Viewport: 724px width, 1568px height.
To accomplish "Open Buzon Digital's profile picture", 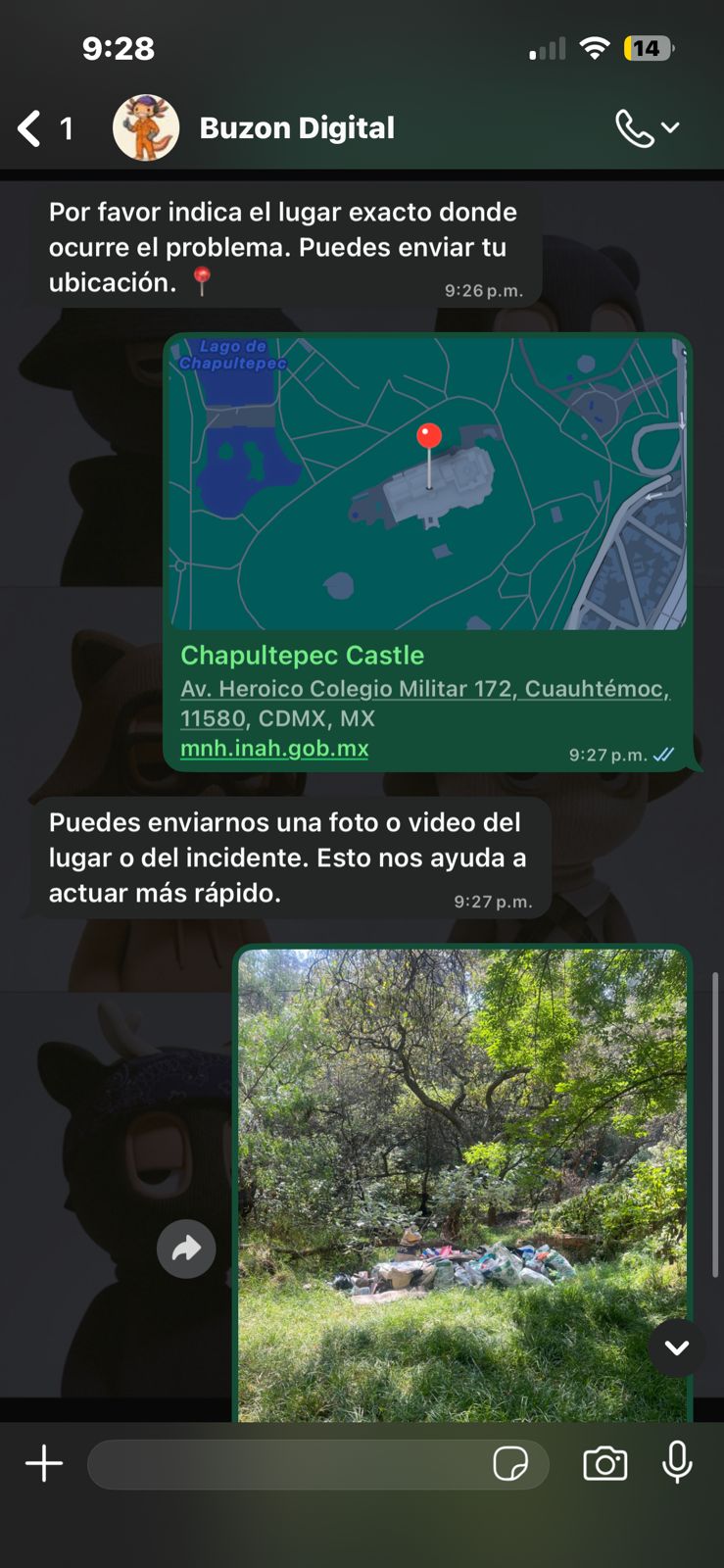I will click(147, 127).
